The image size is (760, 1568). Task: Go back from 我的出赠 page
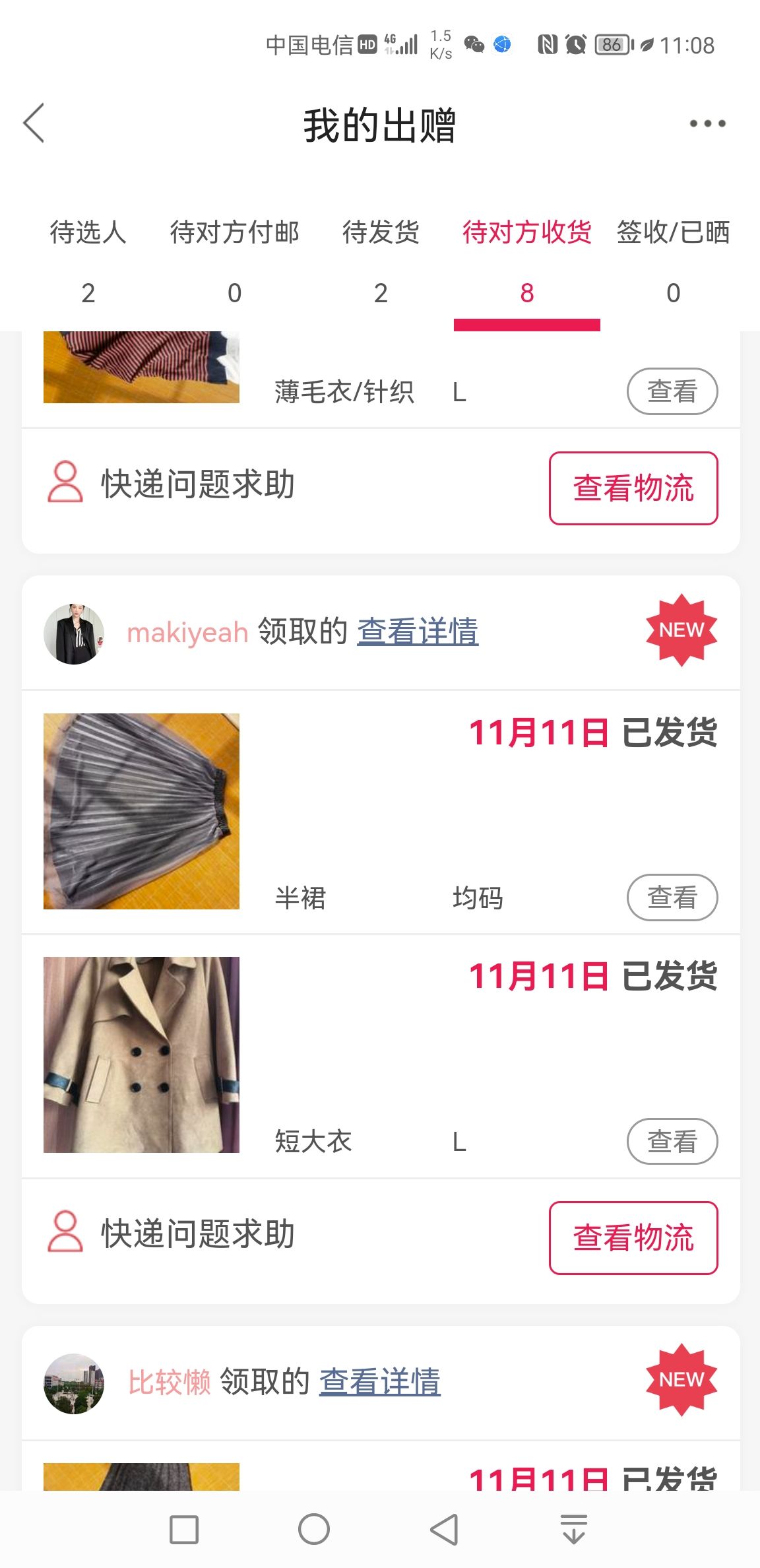point(34,123)
